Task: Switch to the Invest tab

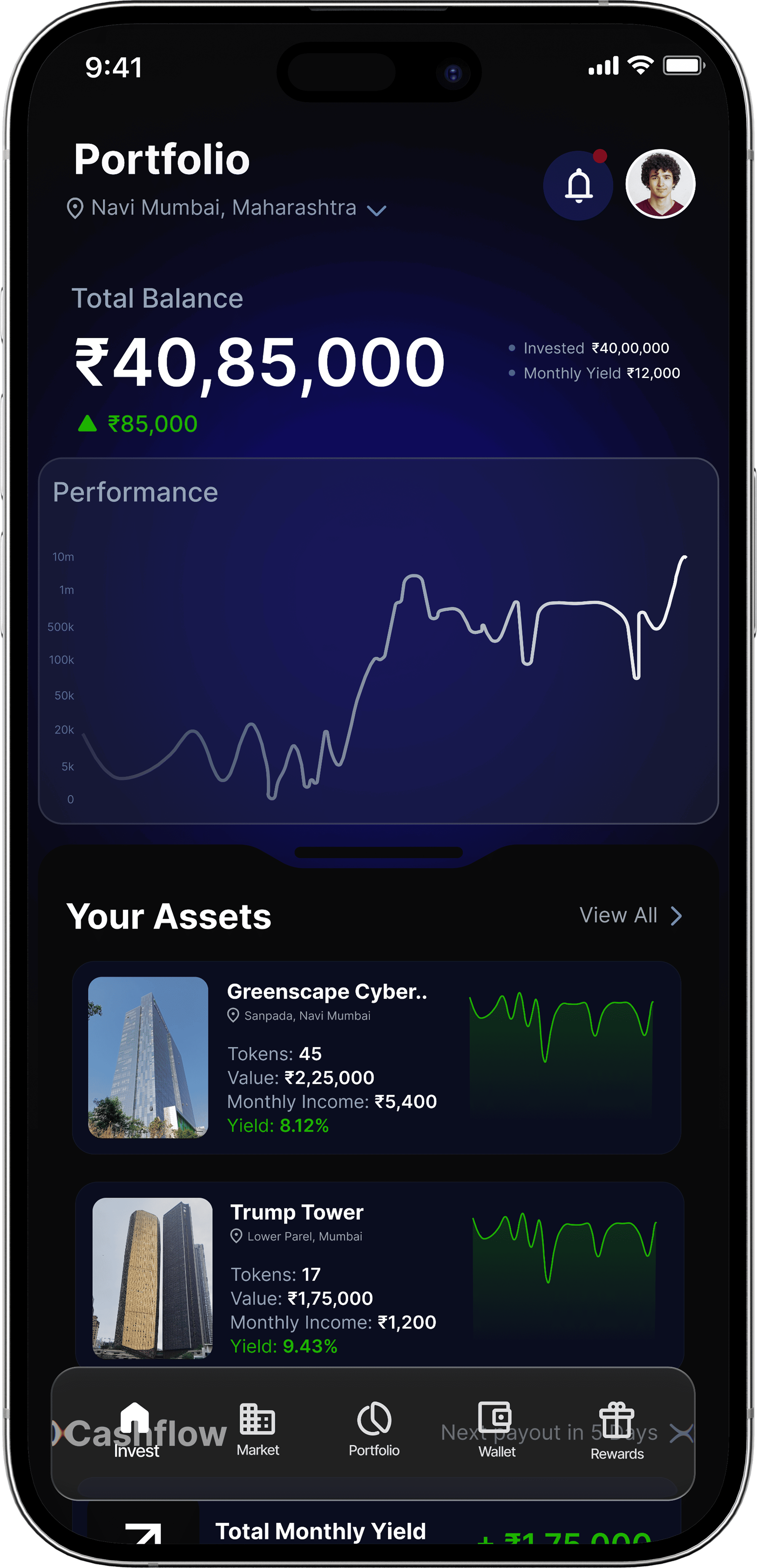Action: click(136, 1430)
